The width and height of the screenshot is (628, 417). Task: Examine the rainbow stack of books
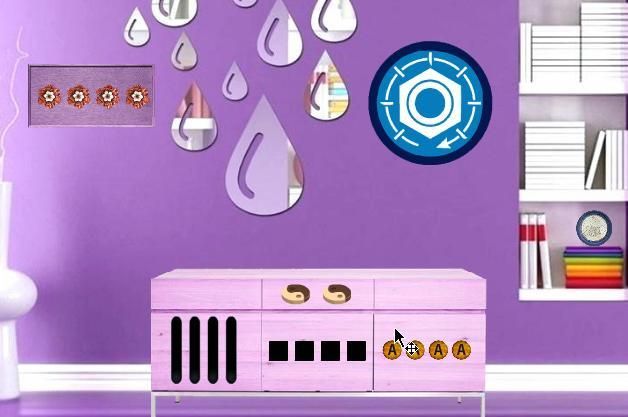593,267
